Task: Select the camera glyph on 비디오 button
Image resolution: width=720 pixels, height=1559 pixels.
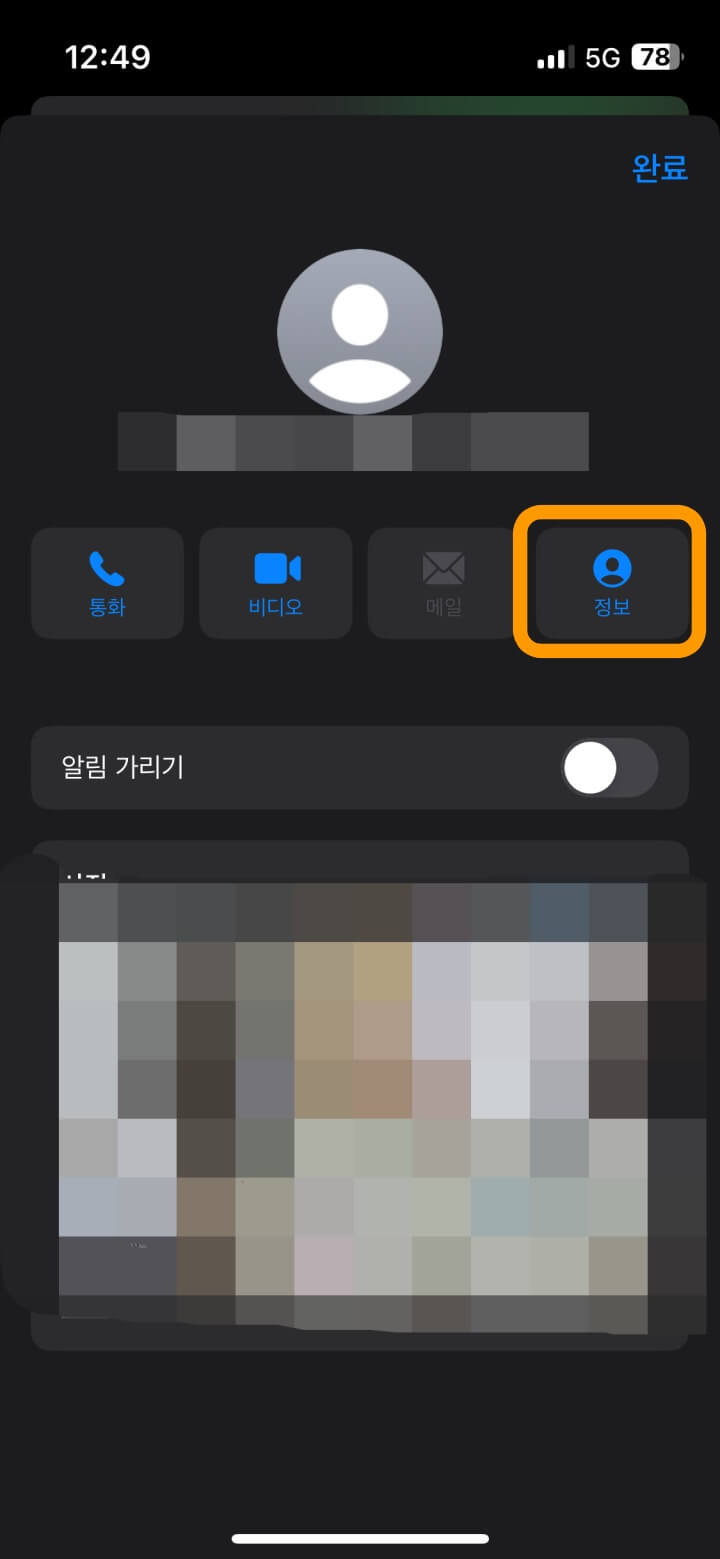Action: point(276,568)
